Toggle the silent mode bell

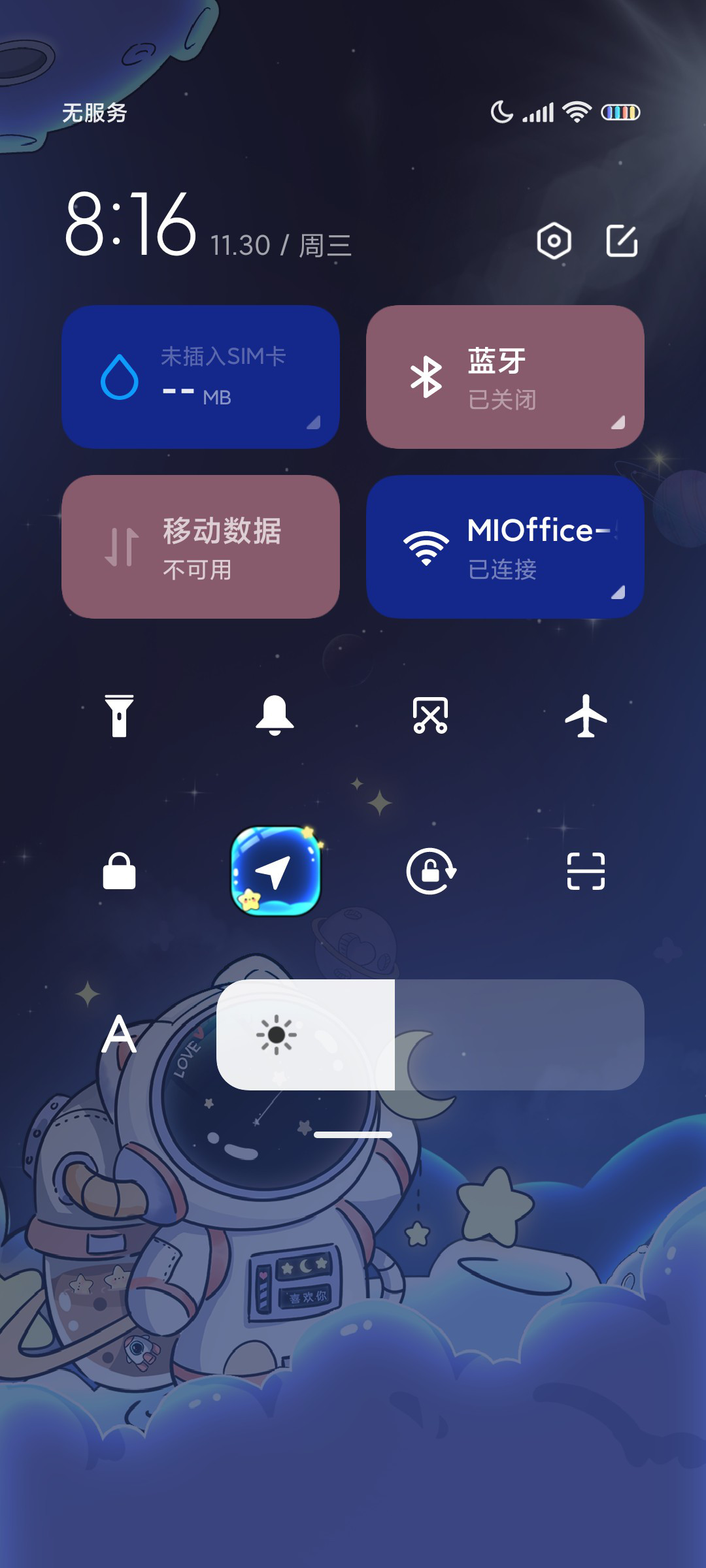pos(275,716)
